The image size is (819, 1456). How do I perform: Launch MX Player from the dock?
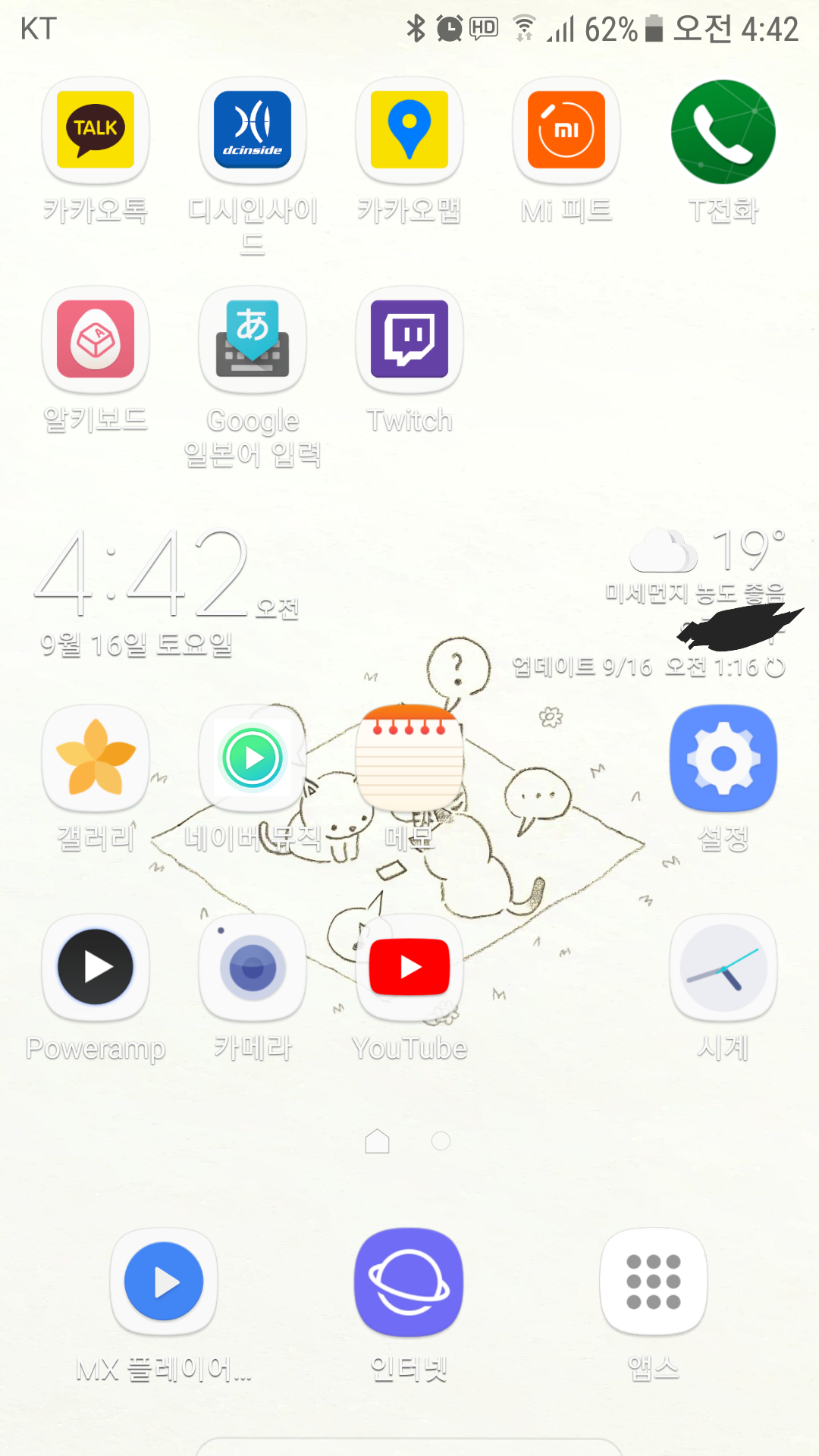click(164, 1282)
